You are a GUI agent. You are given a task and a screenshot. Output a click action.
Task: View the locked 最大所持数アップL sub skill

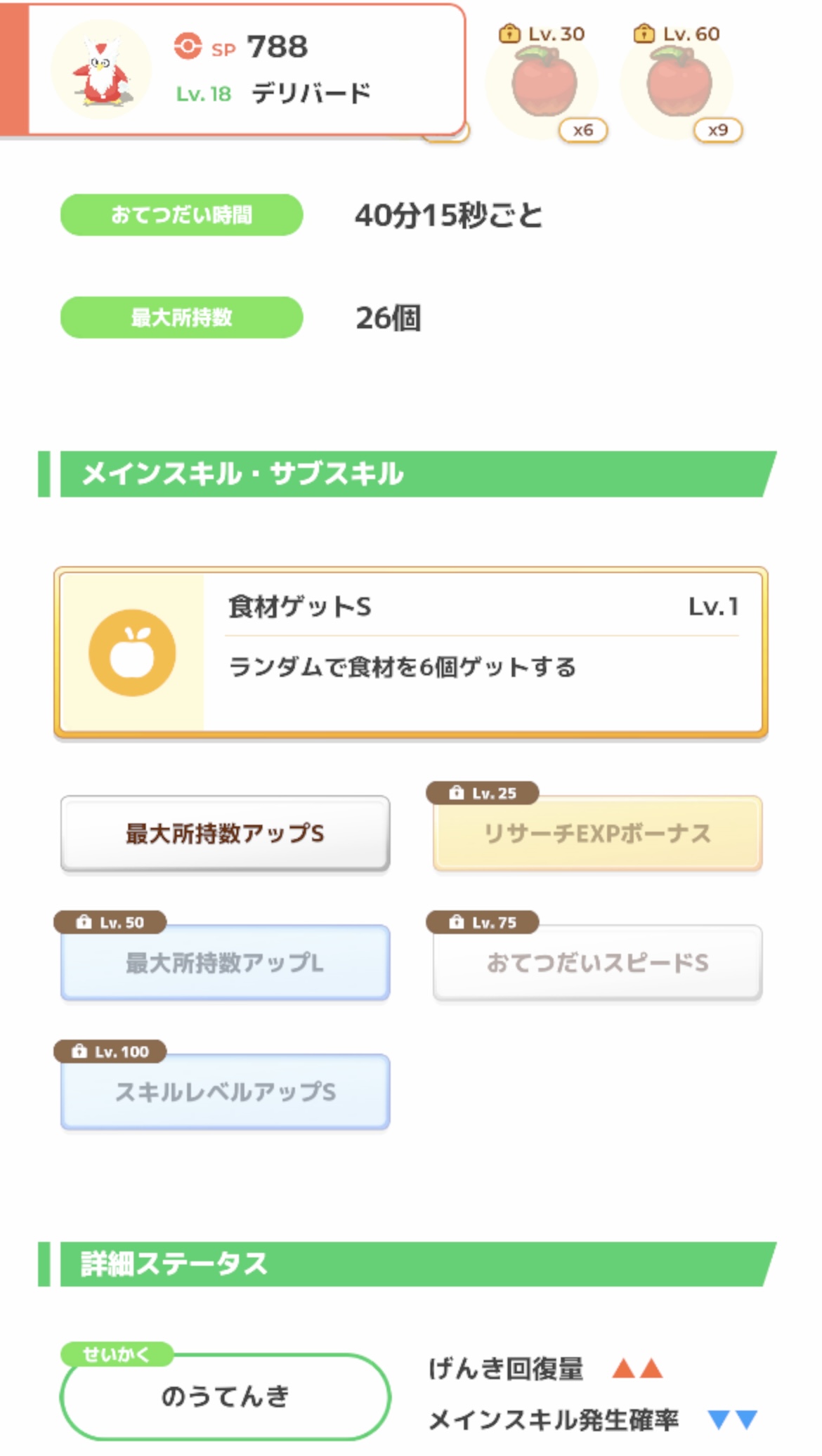pos(225,962)
